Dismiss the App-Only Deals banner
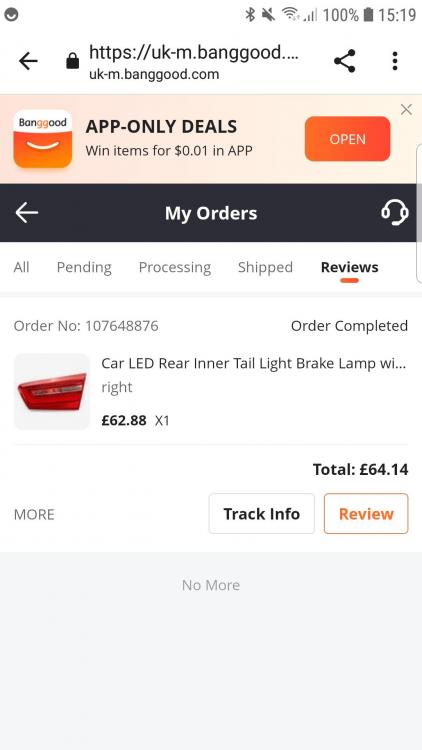Viewport: 422px width, 750px height. click(406, 110)
